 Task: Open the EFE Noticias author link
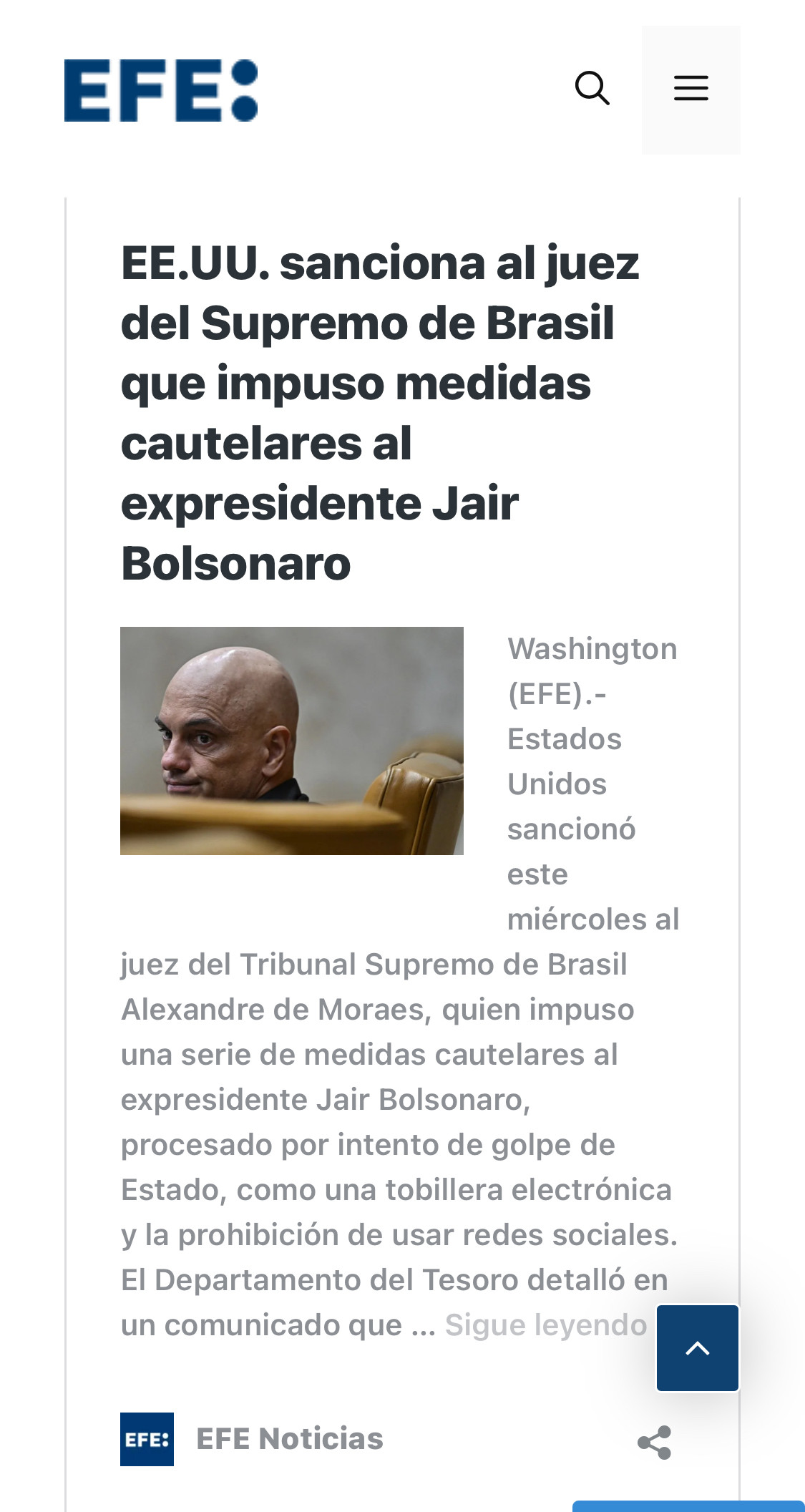(289, 1438)
